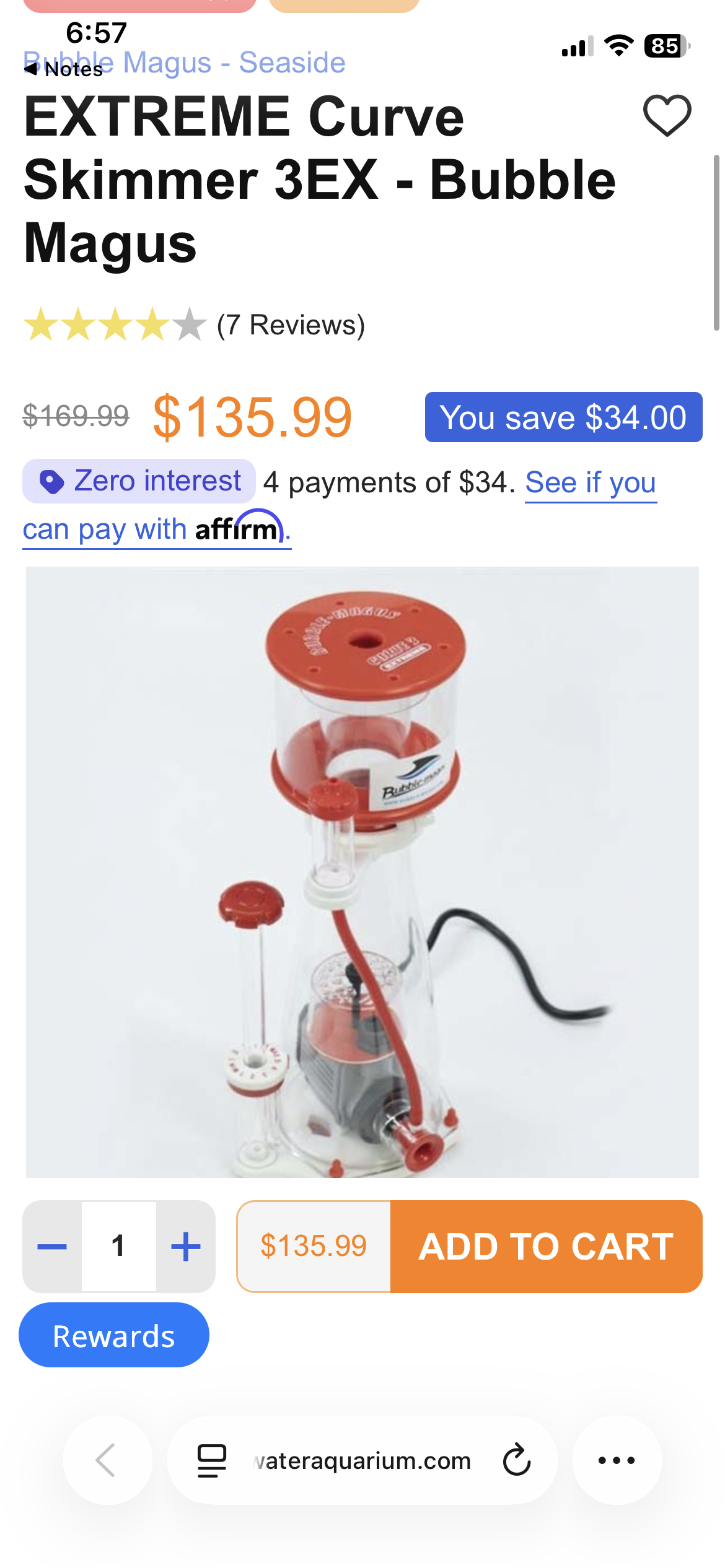Add the skimmer to cart
Viewport: 725px width, 1568px height.
pyautogui.click(x=546, y=1246)
